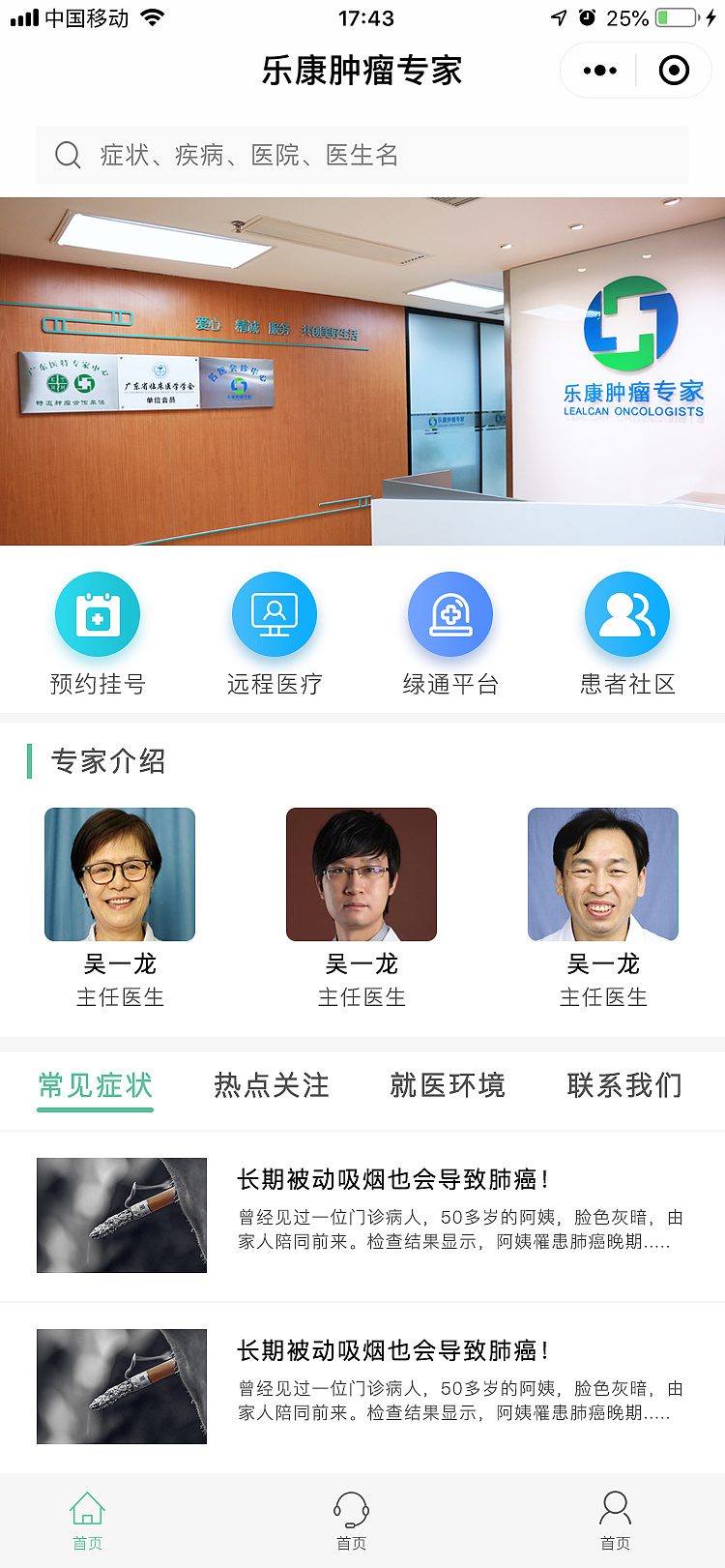
Task: Tap the middle 吴一龙 doctor photo
Action: [x=361, y=873]
